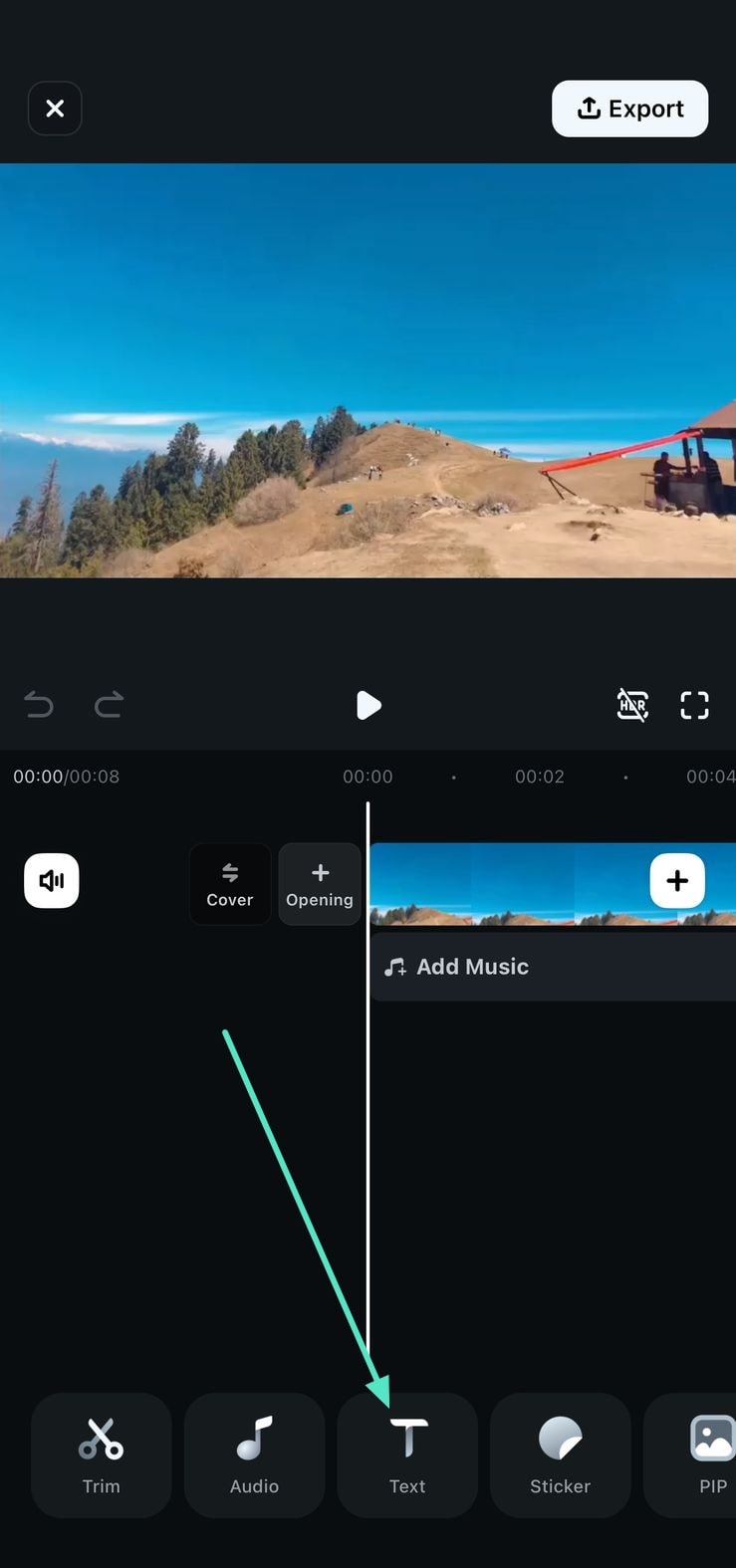Viewport: 736px width, 1568px height.
Task: Add an Opening clip
Action: click(320, 884)
